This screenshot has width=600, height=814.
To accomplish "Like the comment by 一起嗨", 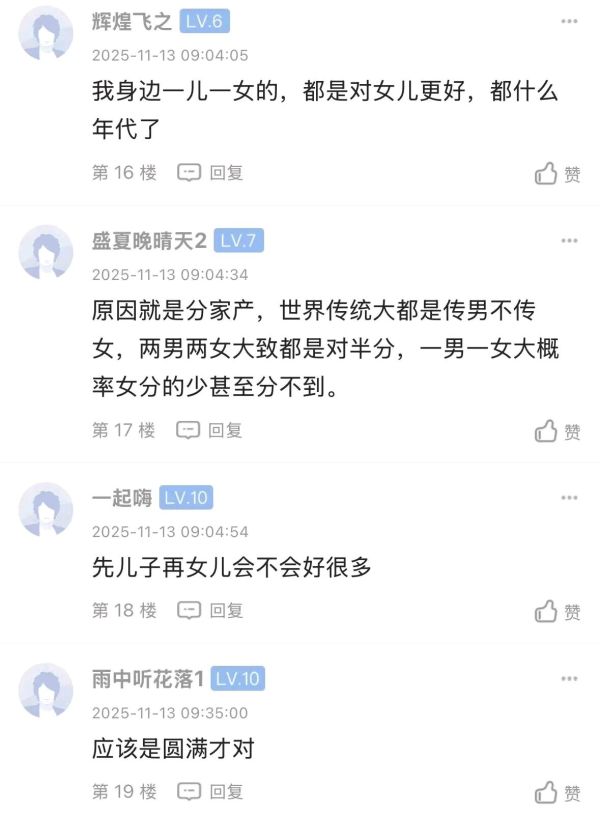I will (x=557, y=611).
